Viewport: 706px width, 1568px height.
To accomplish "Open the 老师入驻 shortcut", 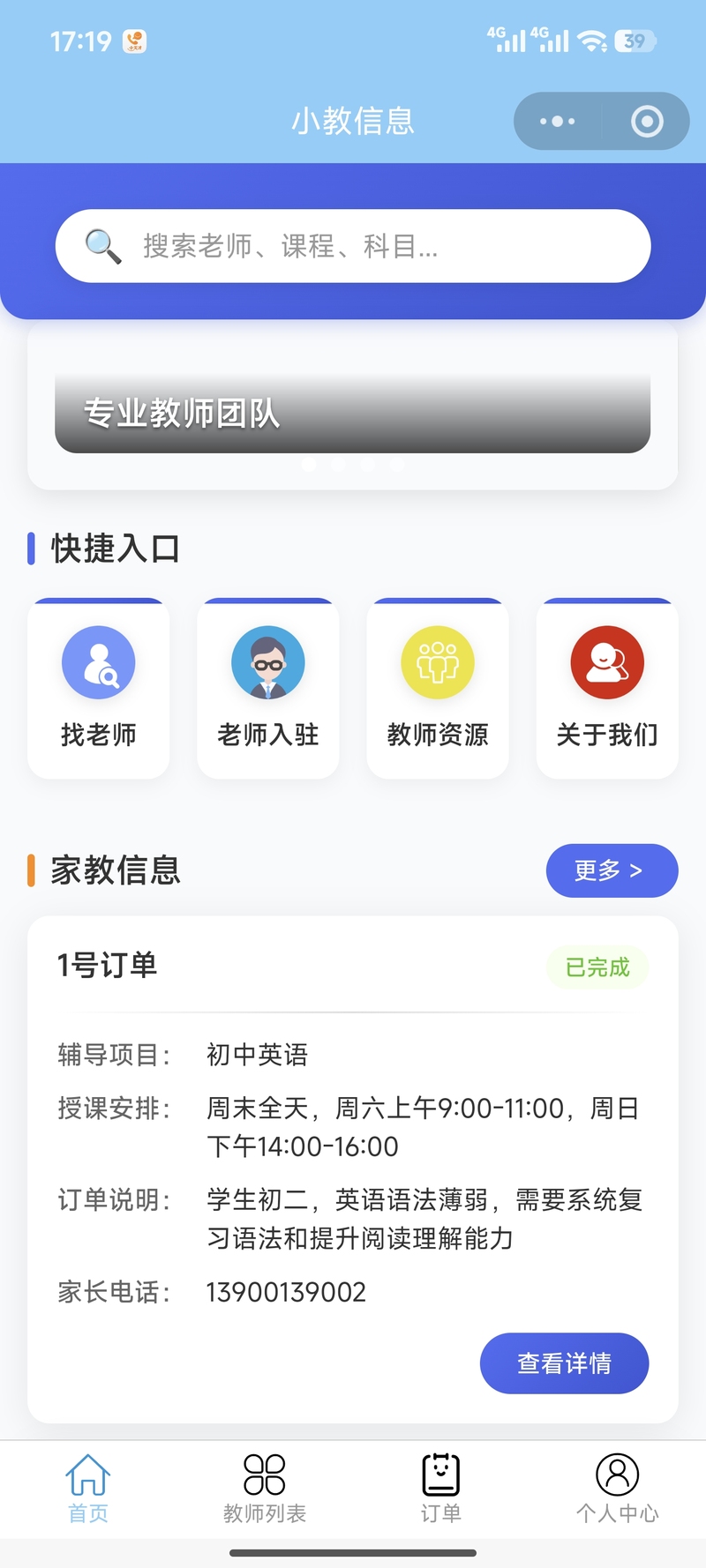I will pyautogui.click(x=268, y=689).
